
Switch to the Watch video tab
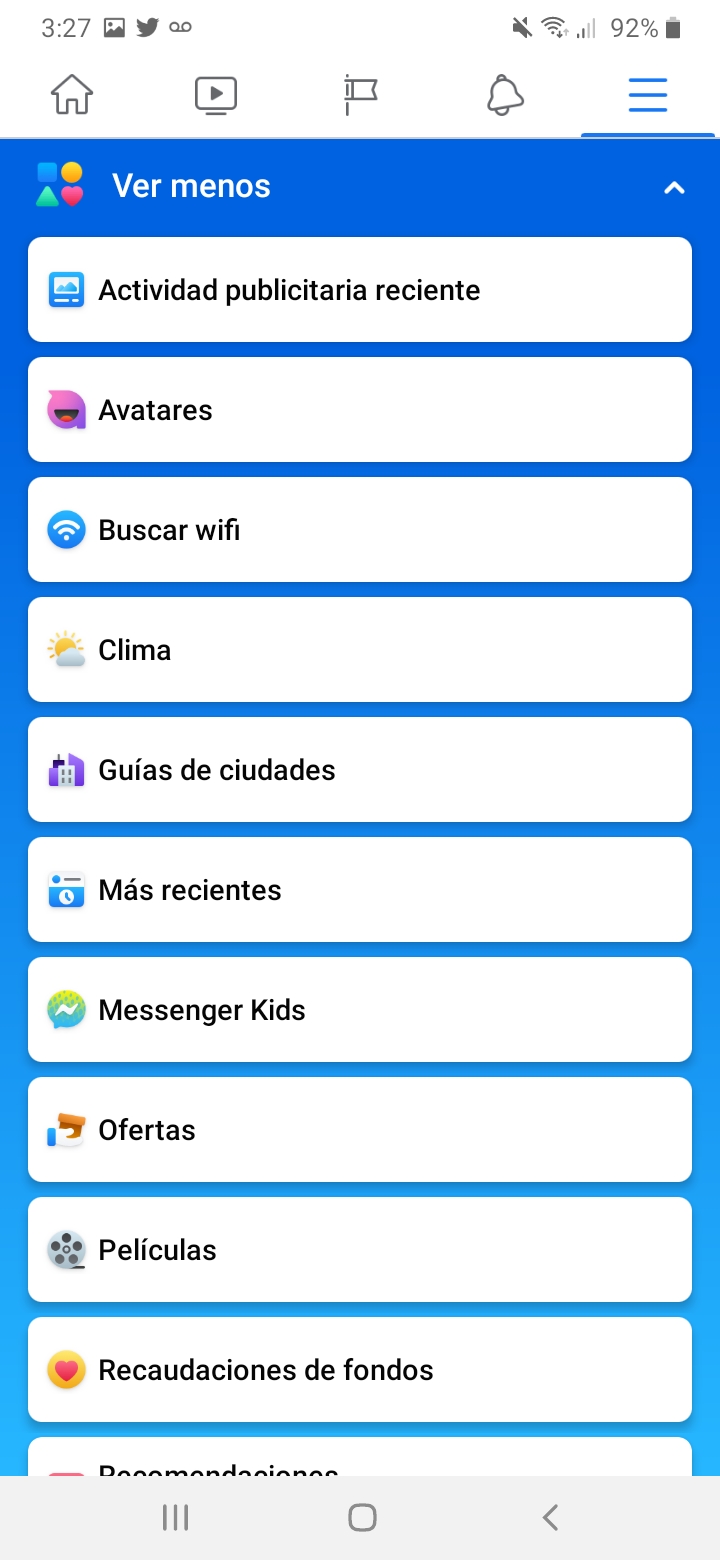point(216,96)
